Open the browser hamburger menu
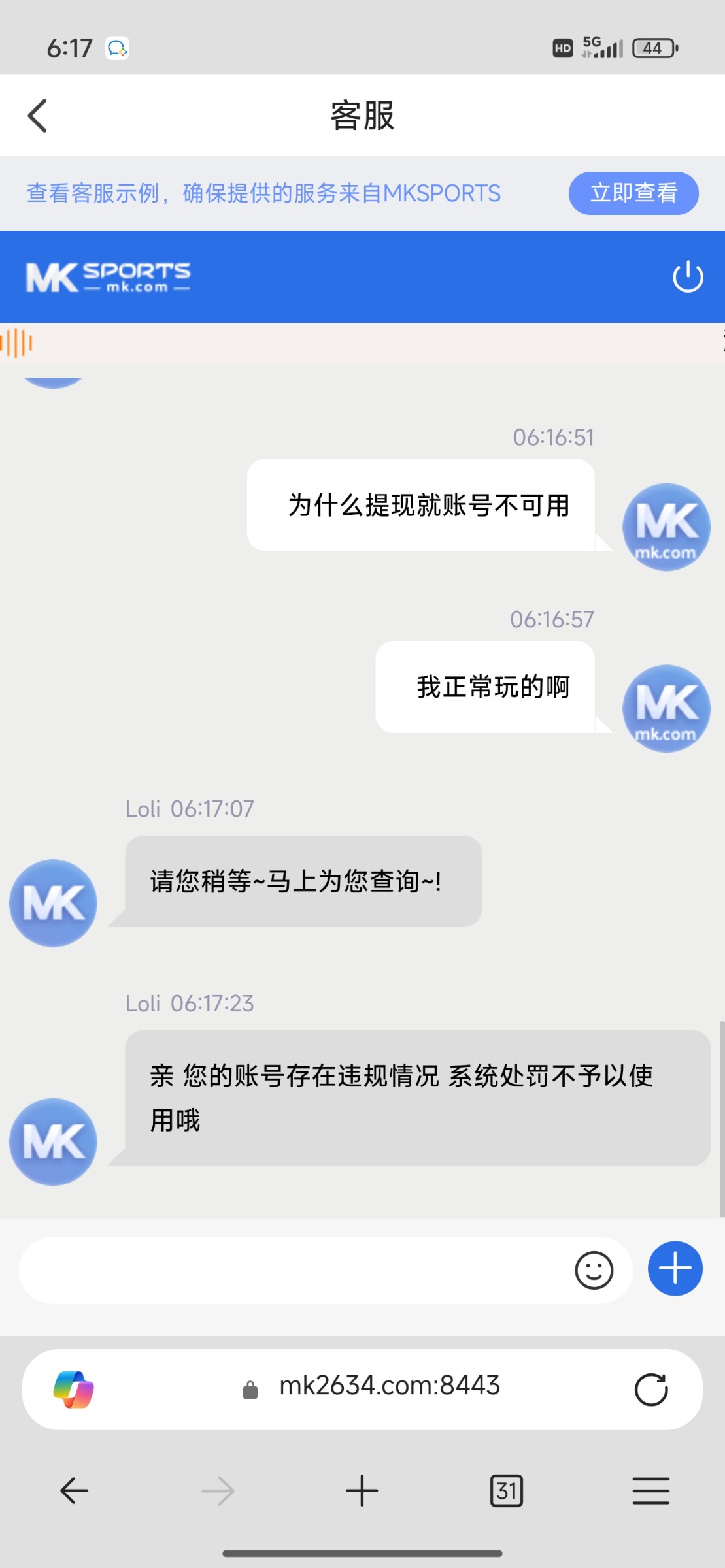725x1568 pixels. pyautogui.click(x=650, y=1491)
